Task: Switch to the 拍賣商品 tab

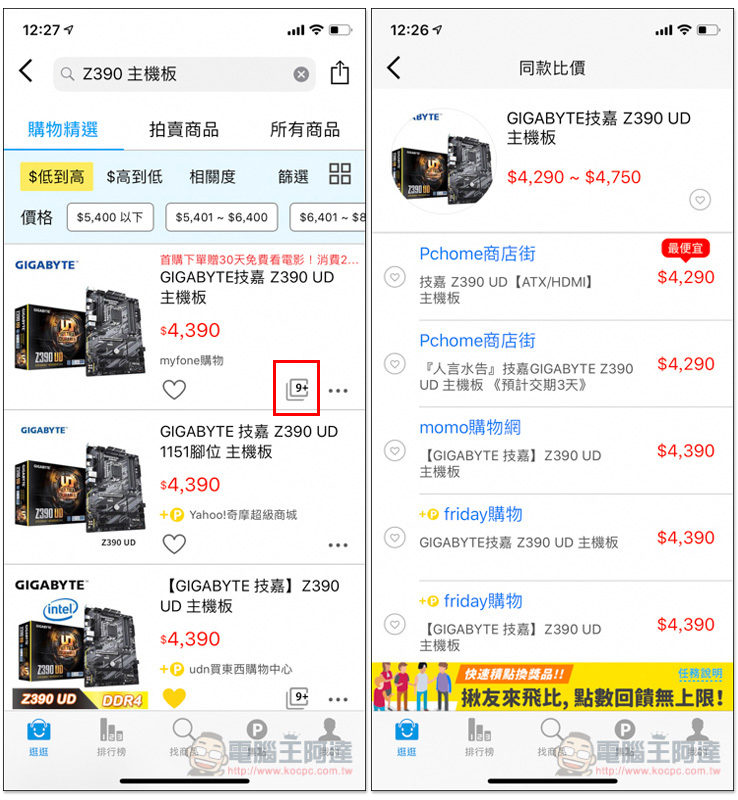Action: coord(184,129)
